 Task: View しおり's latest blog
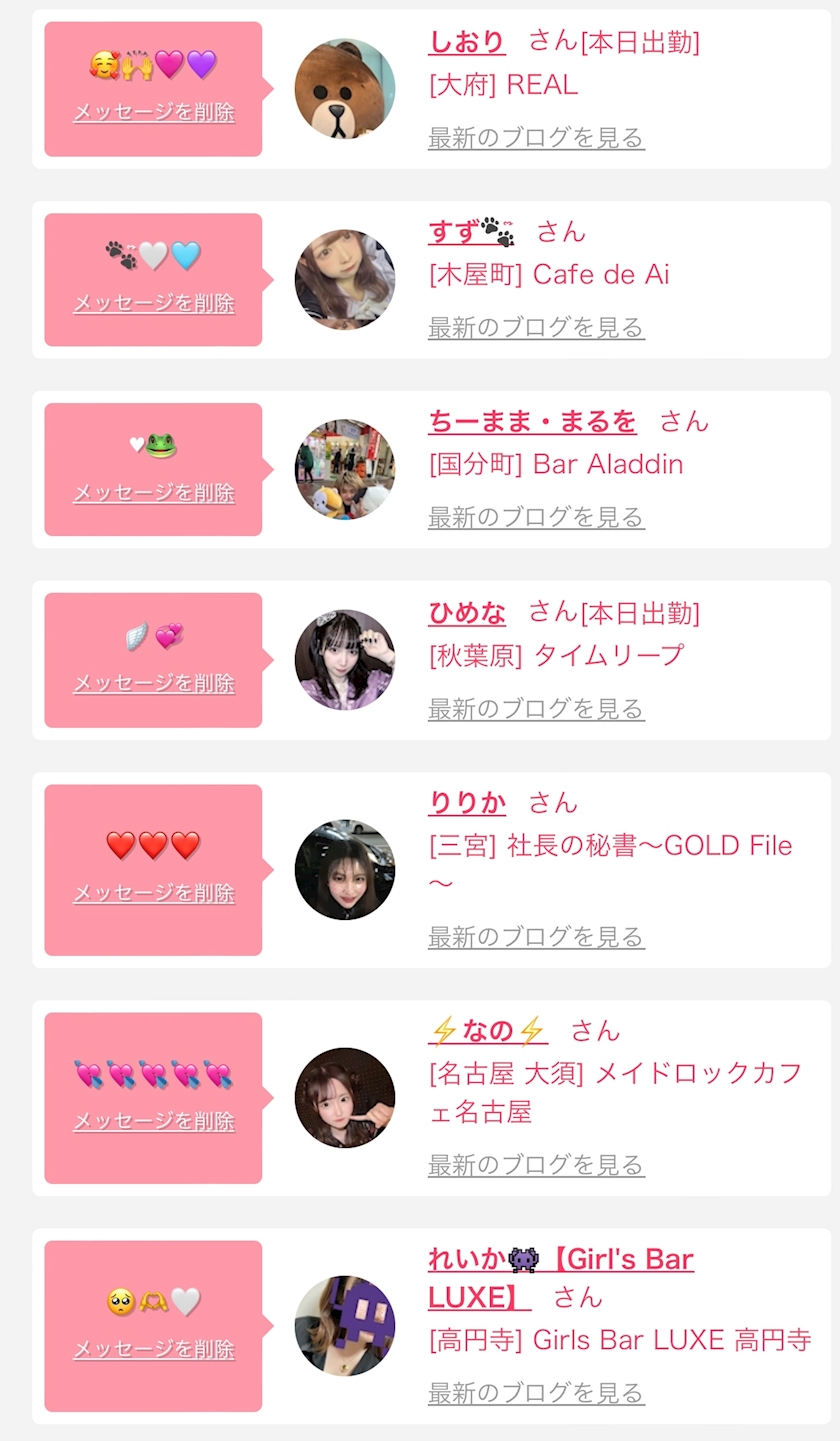(536, 137)
